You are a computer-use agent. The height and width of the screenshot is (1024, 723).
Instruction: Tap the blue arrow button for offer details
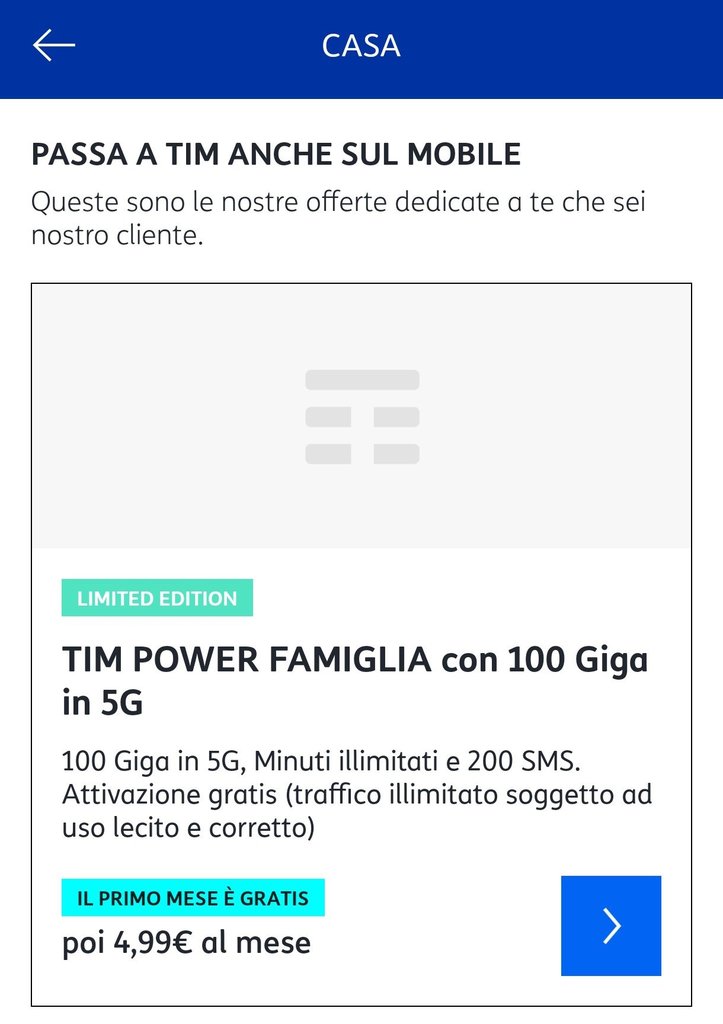(x=611, y=926)
